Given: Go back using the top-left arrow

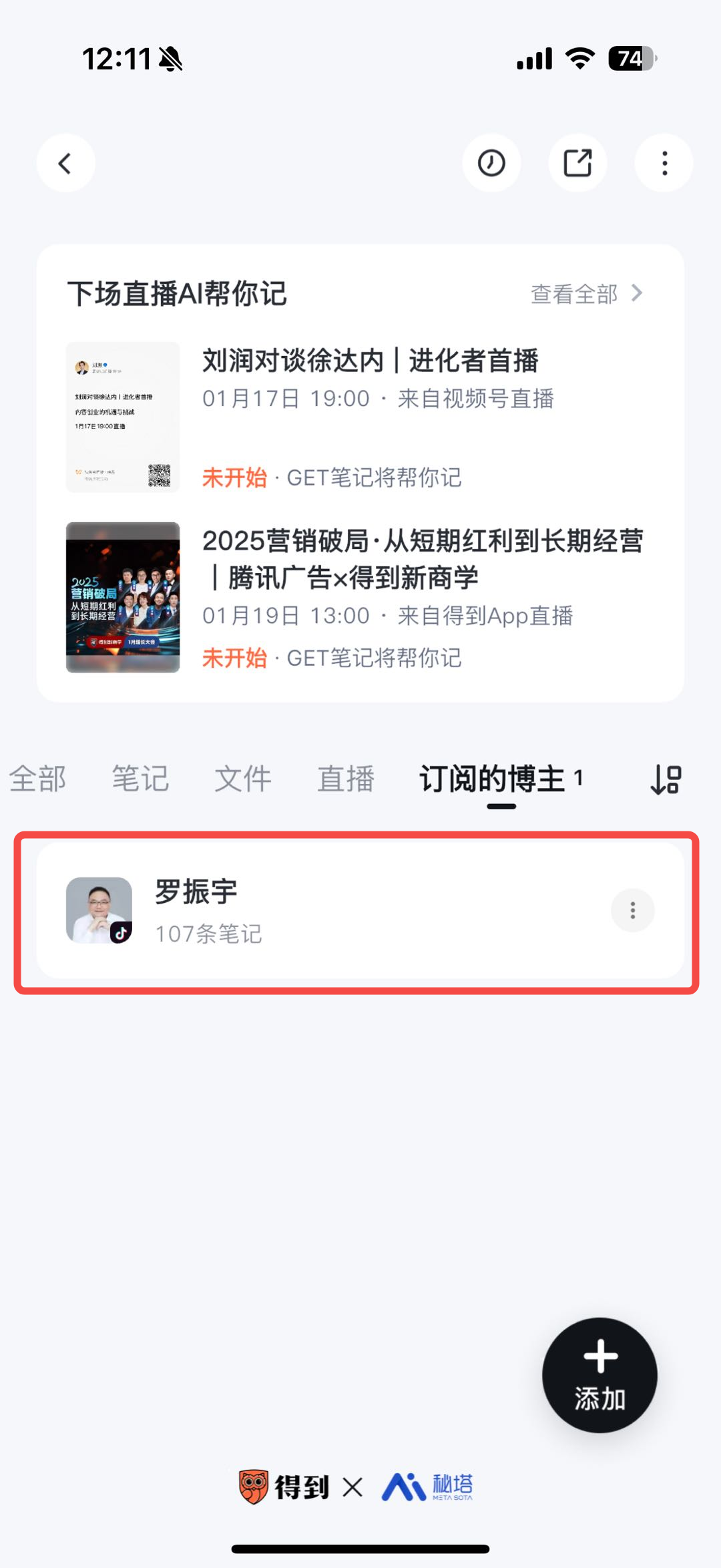Looking at the screenshot, I should tap(65, 164).
